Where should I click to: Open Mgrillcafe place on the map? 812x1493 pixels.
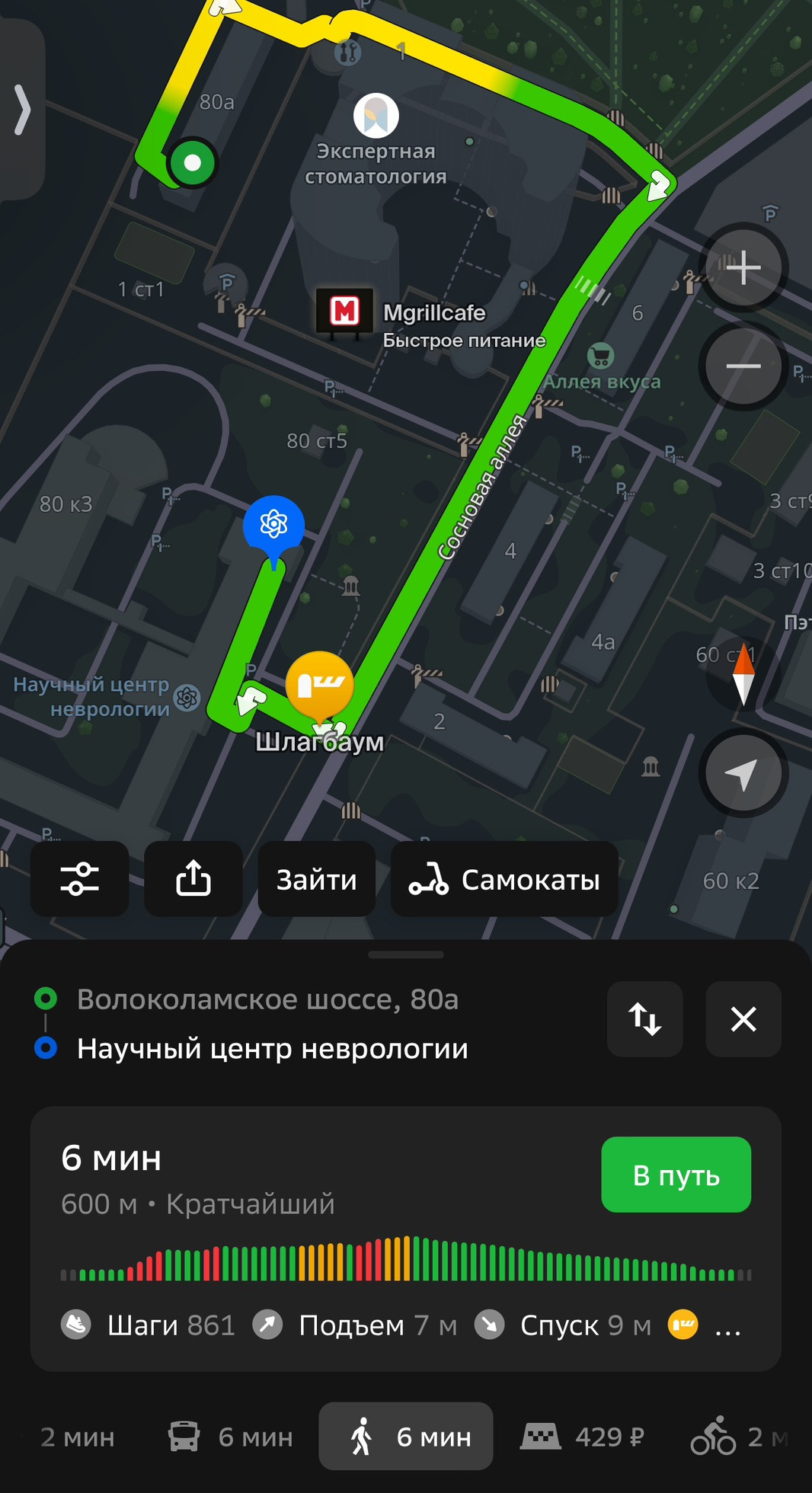point(345,311)
